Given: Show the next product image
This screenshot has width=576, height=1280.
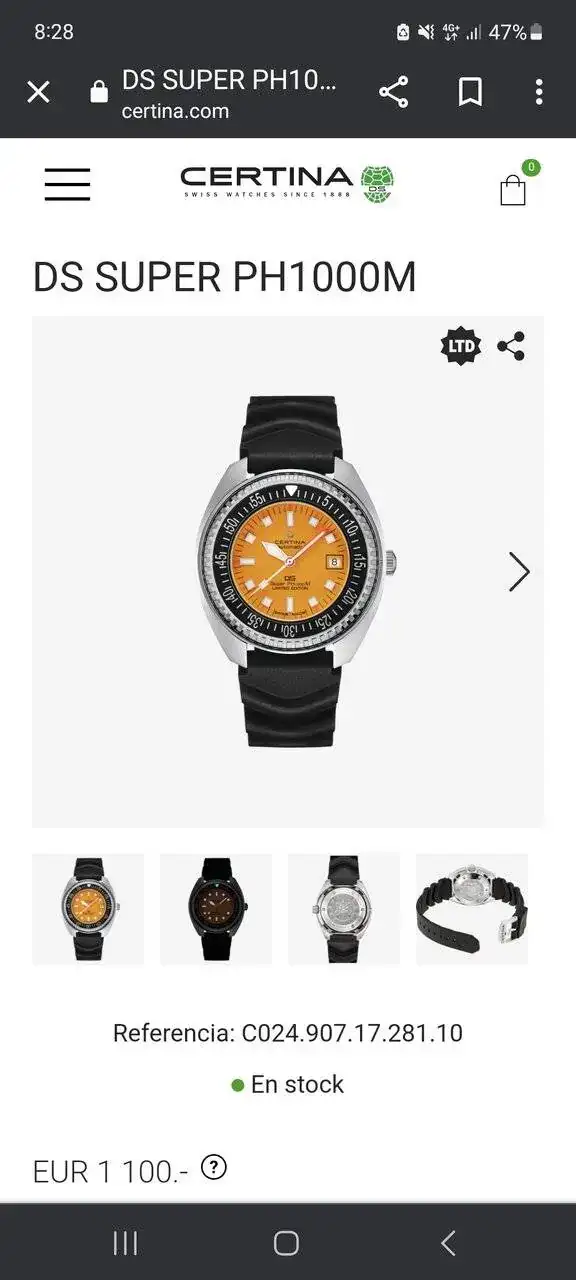Looking at the screenshot, I should pyautogui.click(x=519, y=572).
